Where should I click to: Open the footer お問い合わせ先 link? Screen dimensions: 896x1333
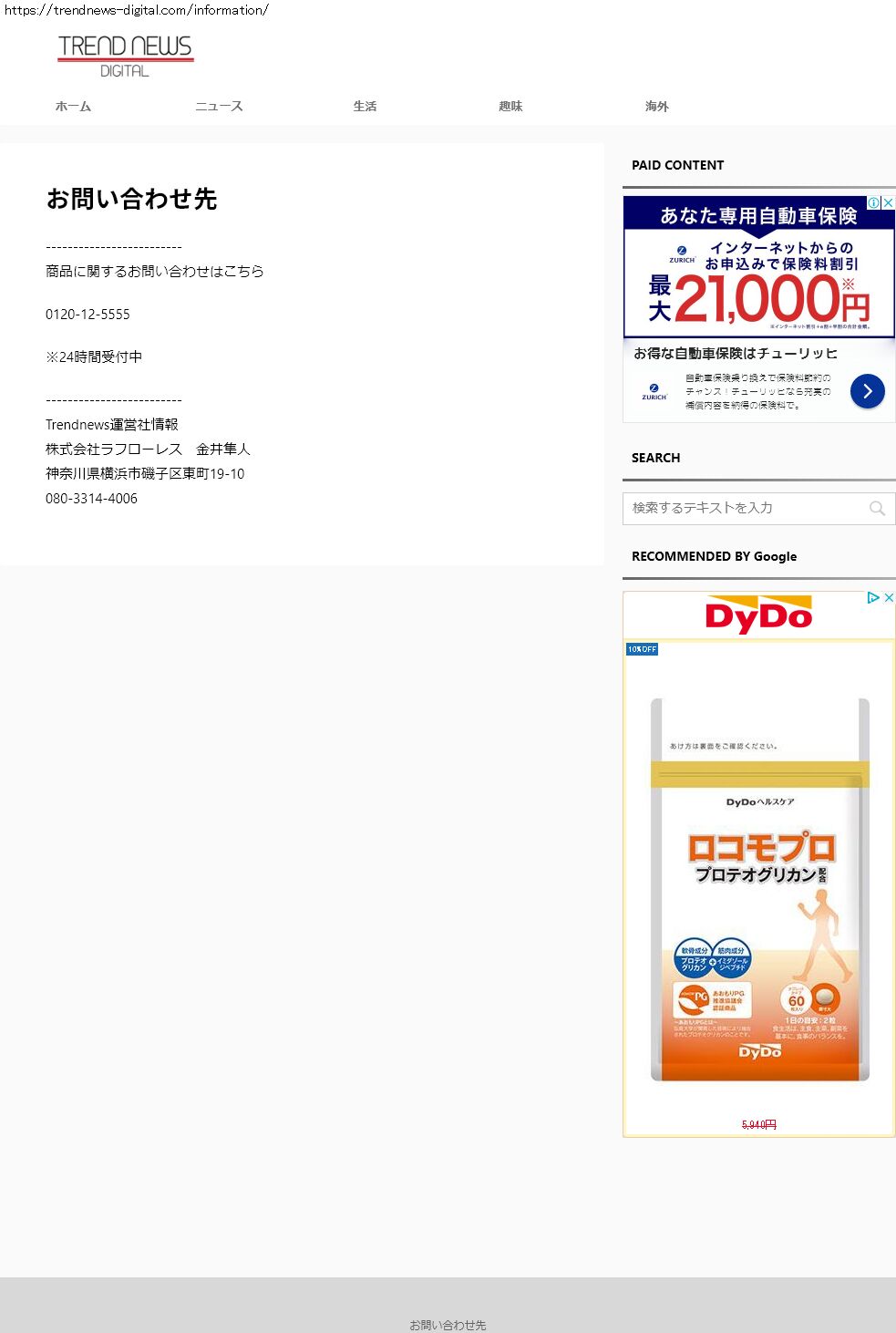[x=448, y=1325]
